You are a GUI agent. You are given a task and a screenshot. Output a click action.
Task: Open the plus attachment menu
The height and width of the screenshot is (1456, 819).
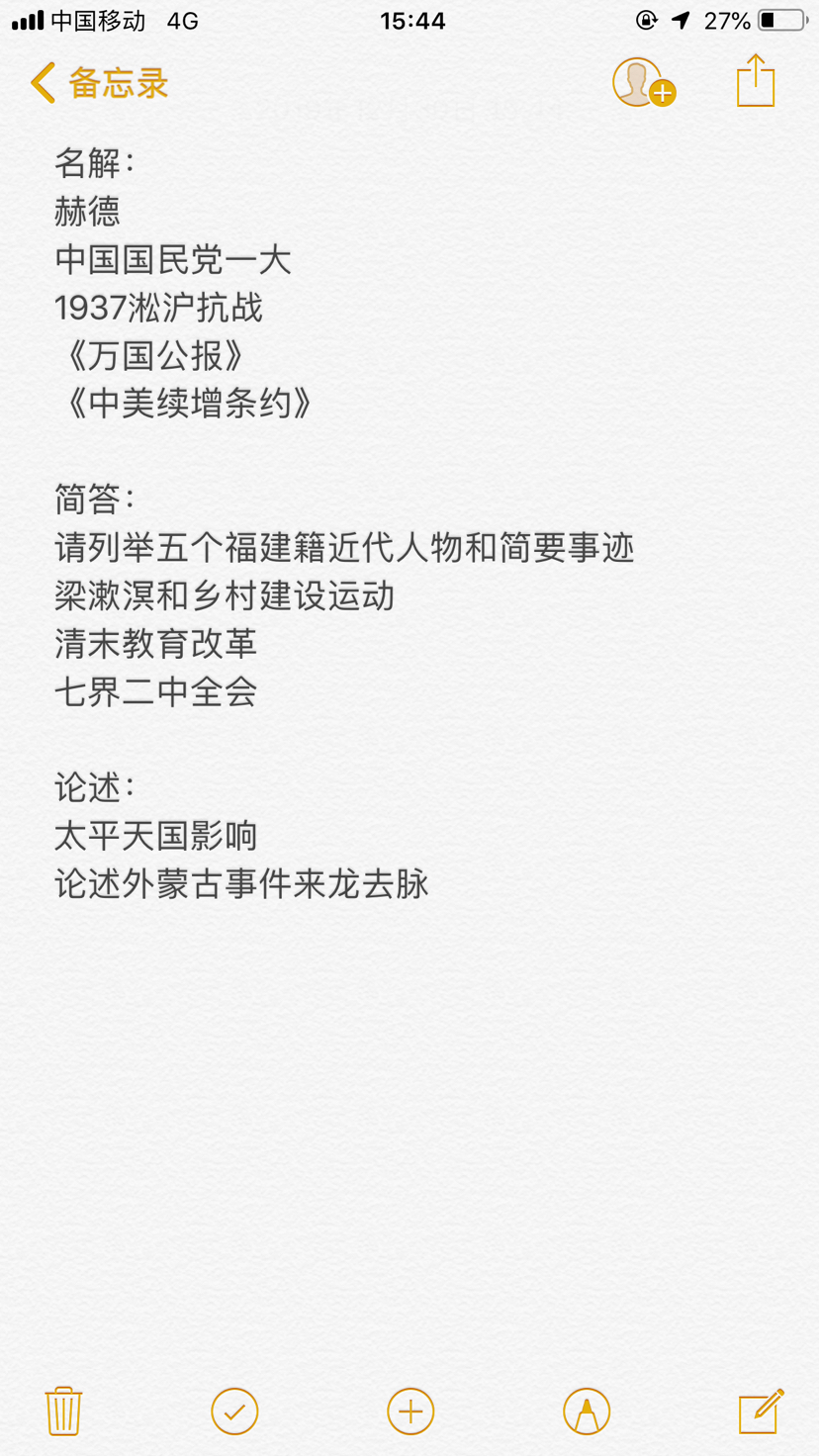tap(410, 1410)
